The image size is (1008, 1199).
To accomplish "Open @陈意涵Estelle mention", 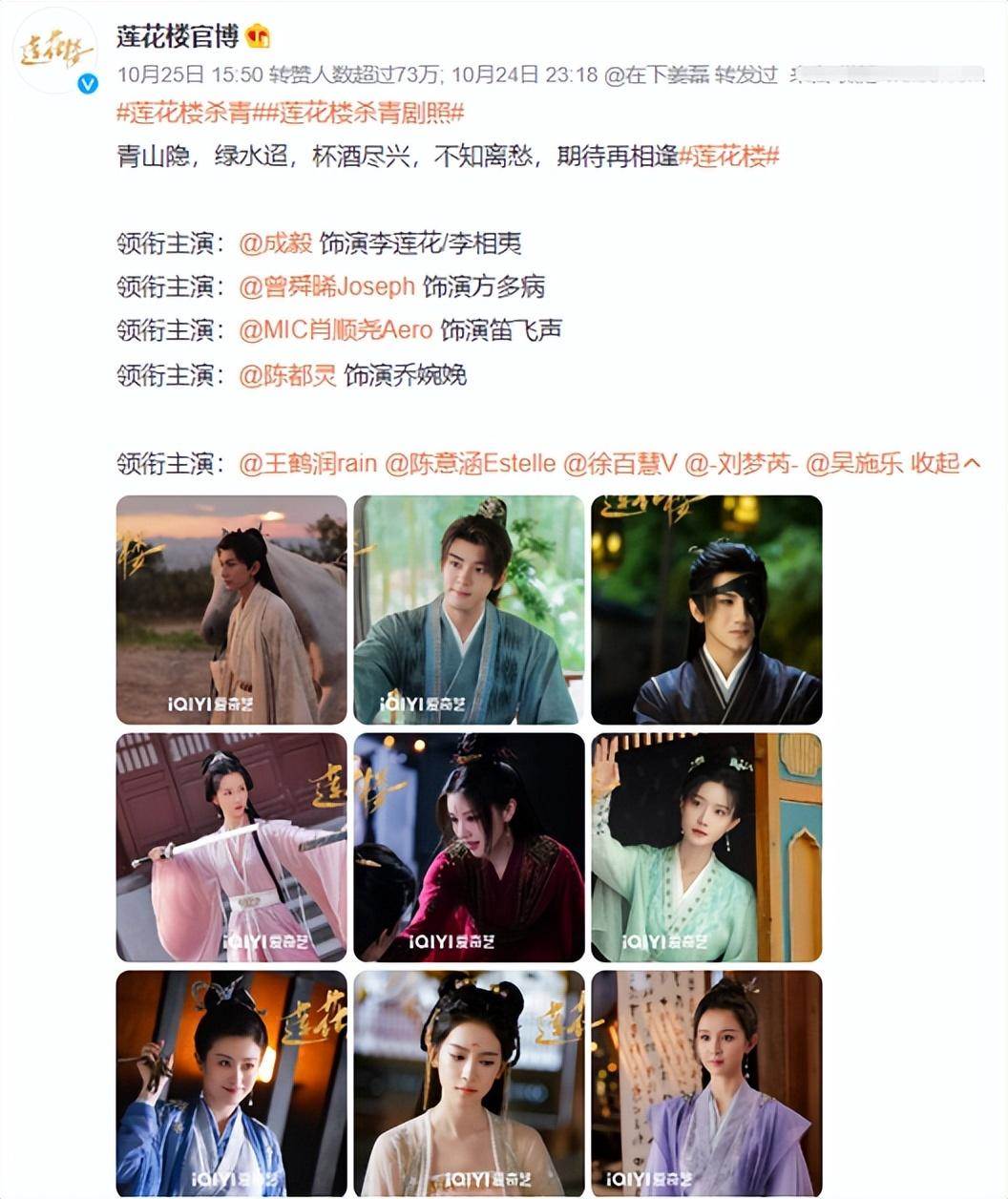I will tap(470, 464).
